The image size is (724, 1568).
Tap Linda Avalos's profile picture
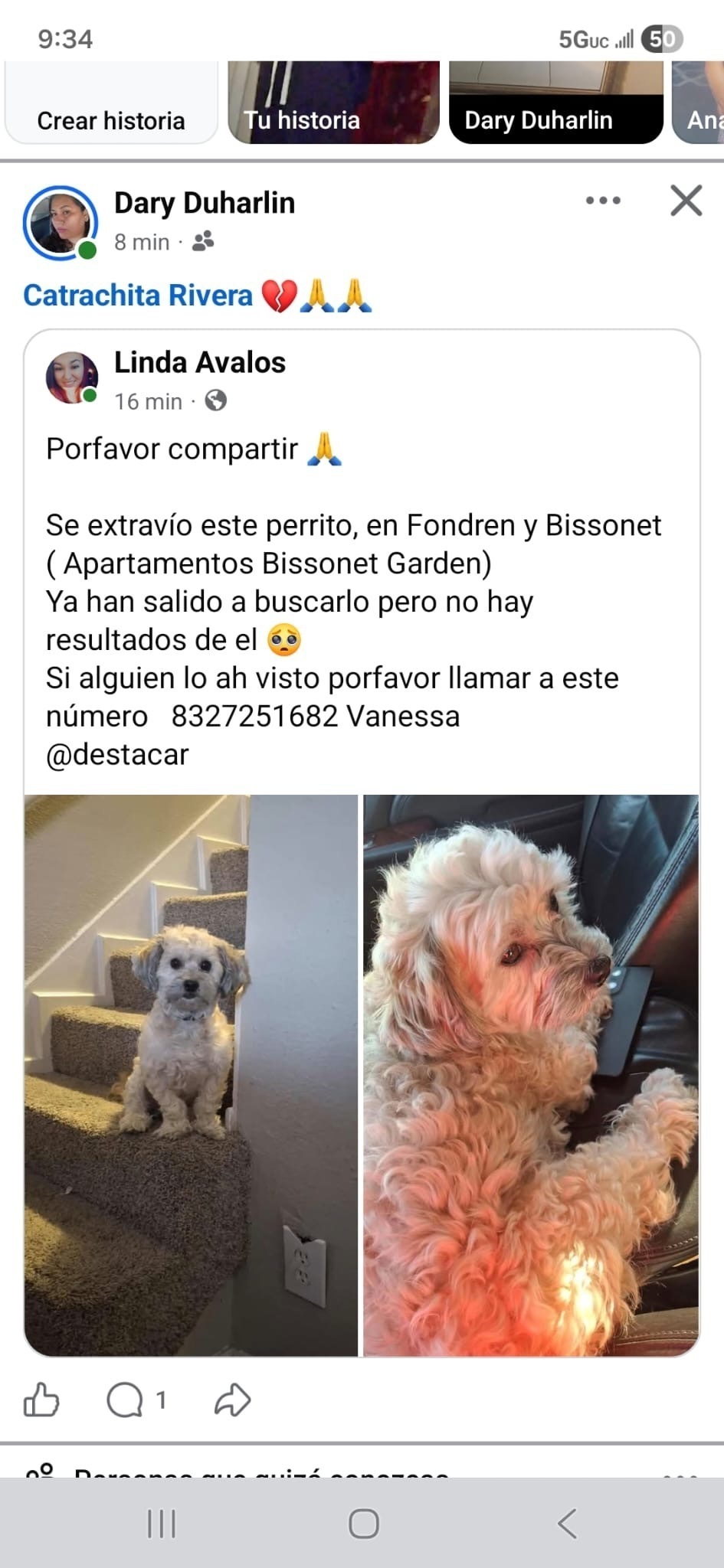tap(72, 377)
